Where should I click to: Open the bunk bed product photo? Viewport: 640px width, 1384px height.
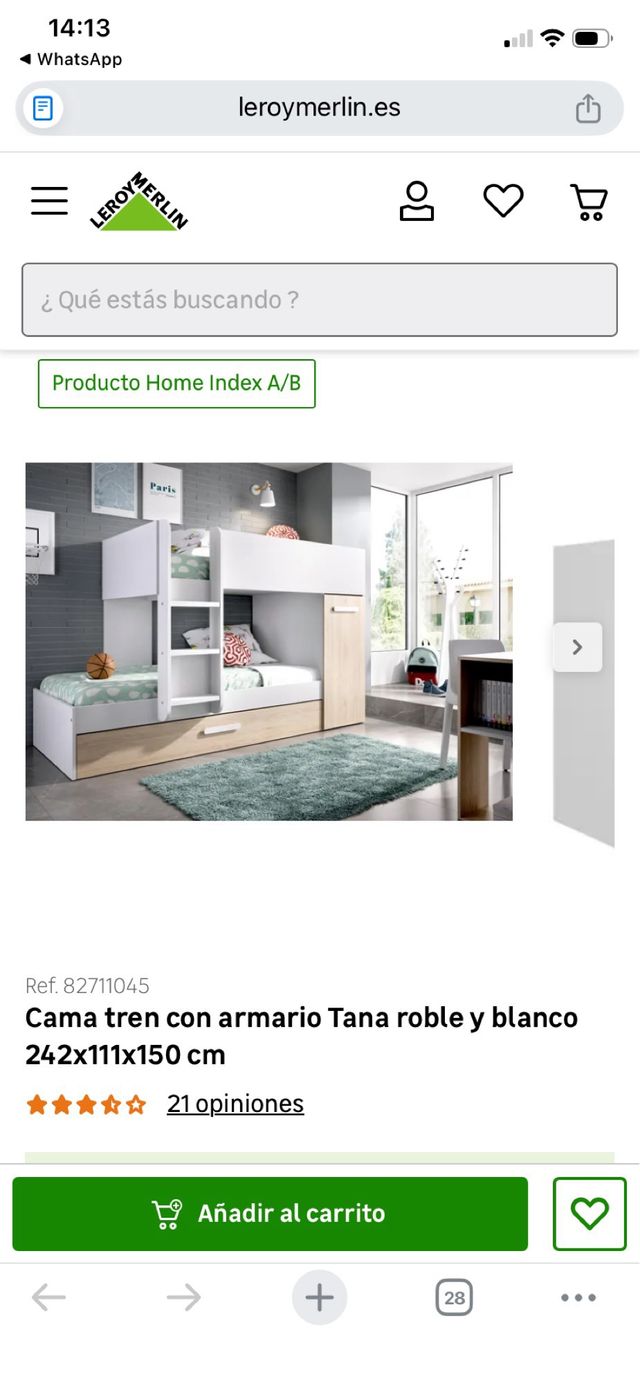(269, 641)
